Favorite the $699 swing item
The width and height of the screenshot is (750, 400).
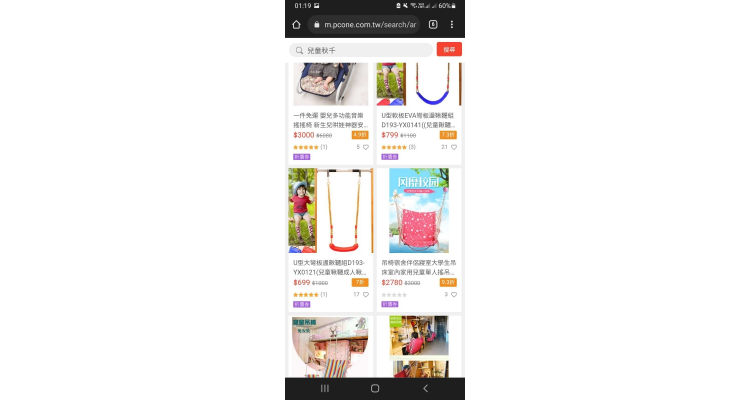366,295
